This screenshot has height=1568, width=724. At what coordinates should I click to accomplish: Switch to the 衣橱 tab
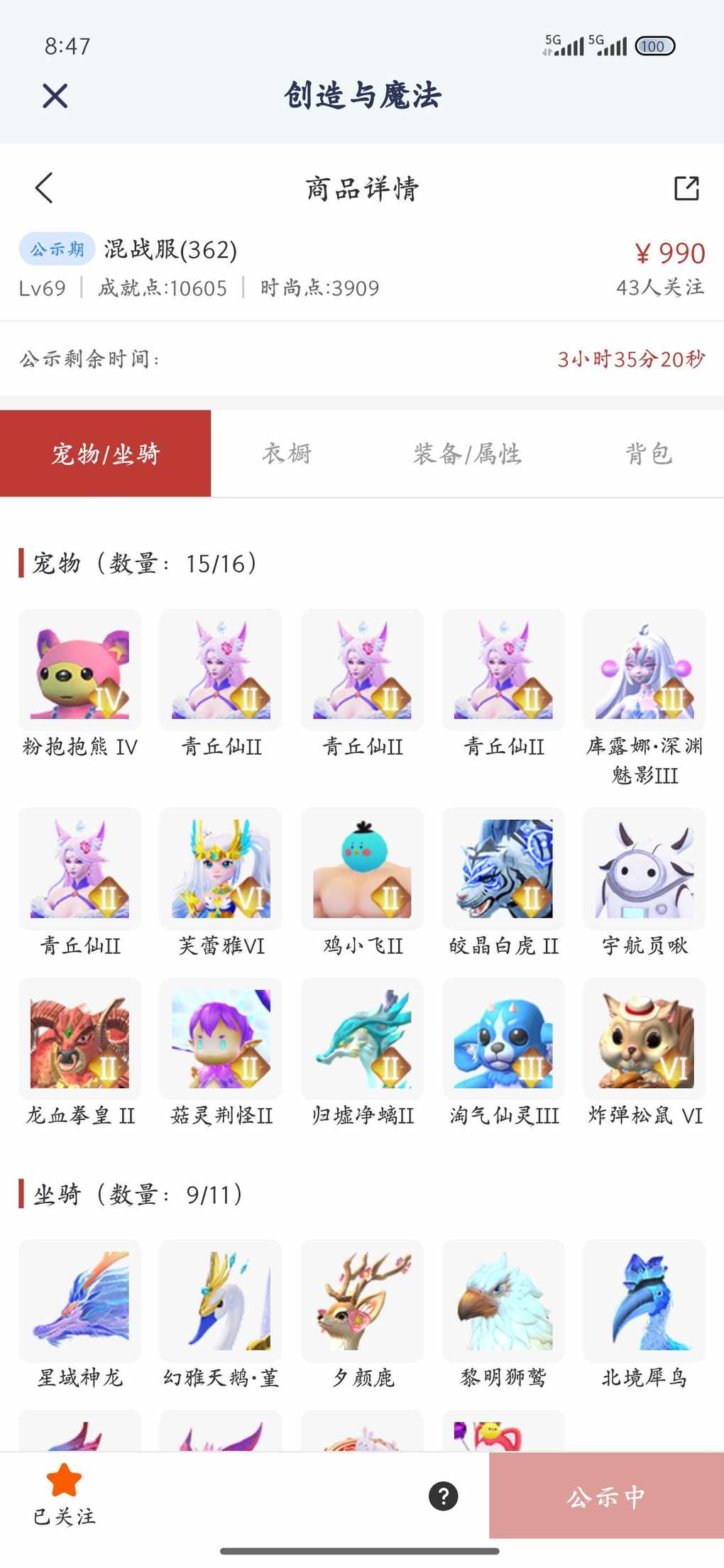287,454
